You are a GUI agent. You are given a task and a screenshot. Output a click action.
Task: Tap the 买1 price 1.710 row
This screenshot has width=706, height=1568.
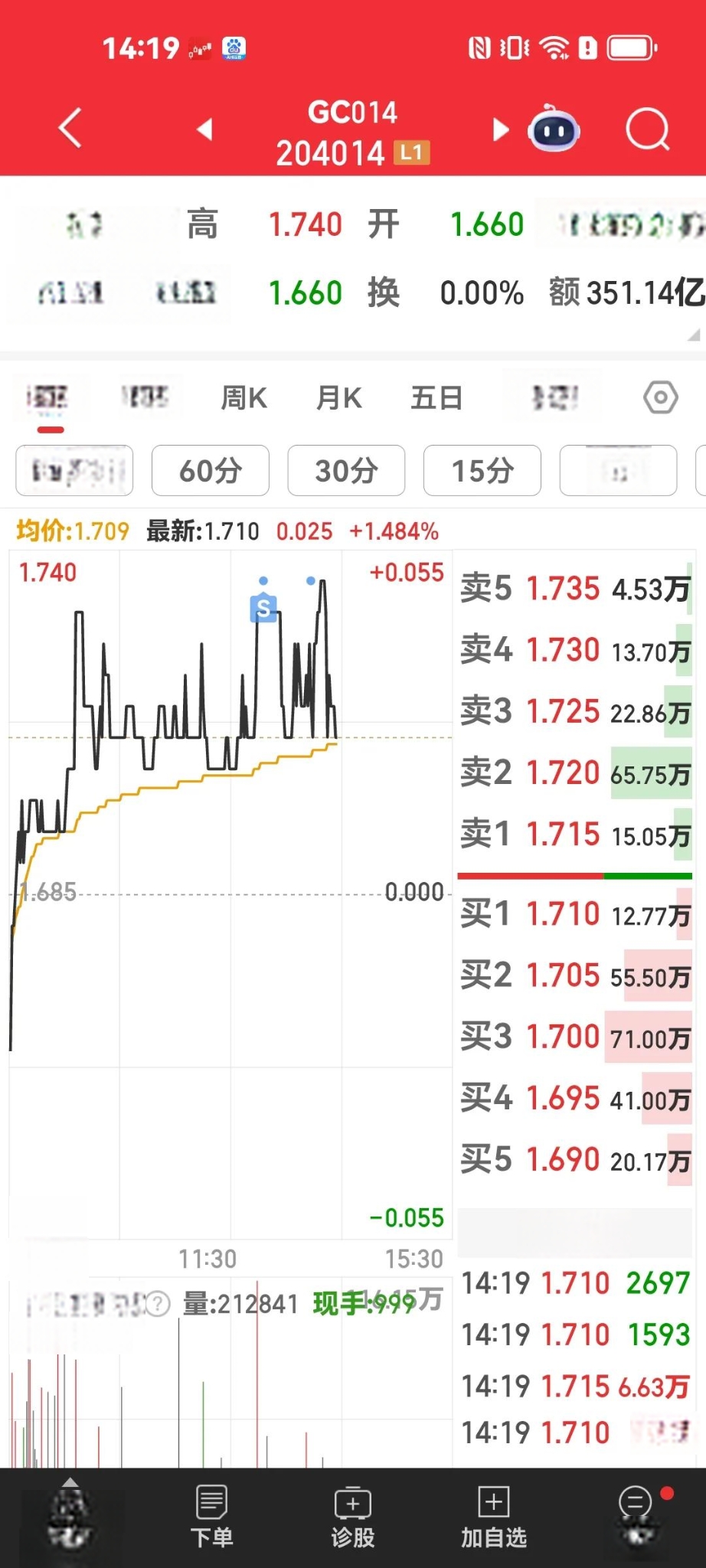tap(576, 914)
